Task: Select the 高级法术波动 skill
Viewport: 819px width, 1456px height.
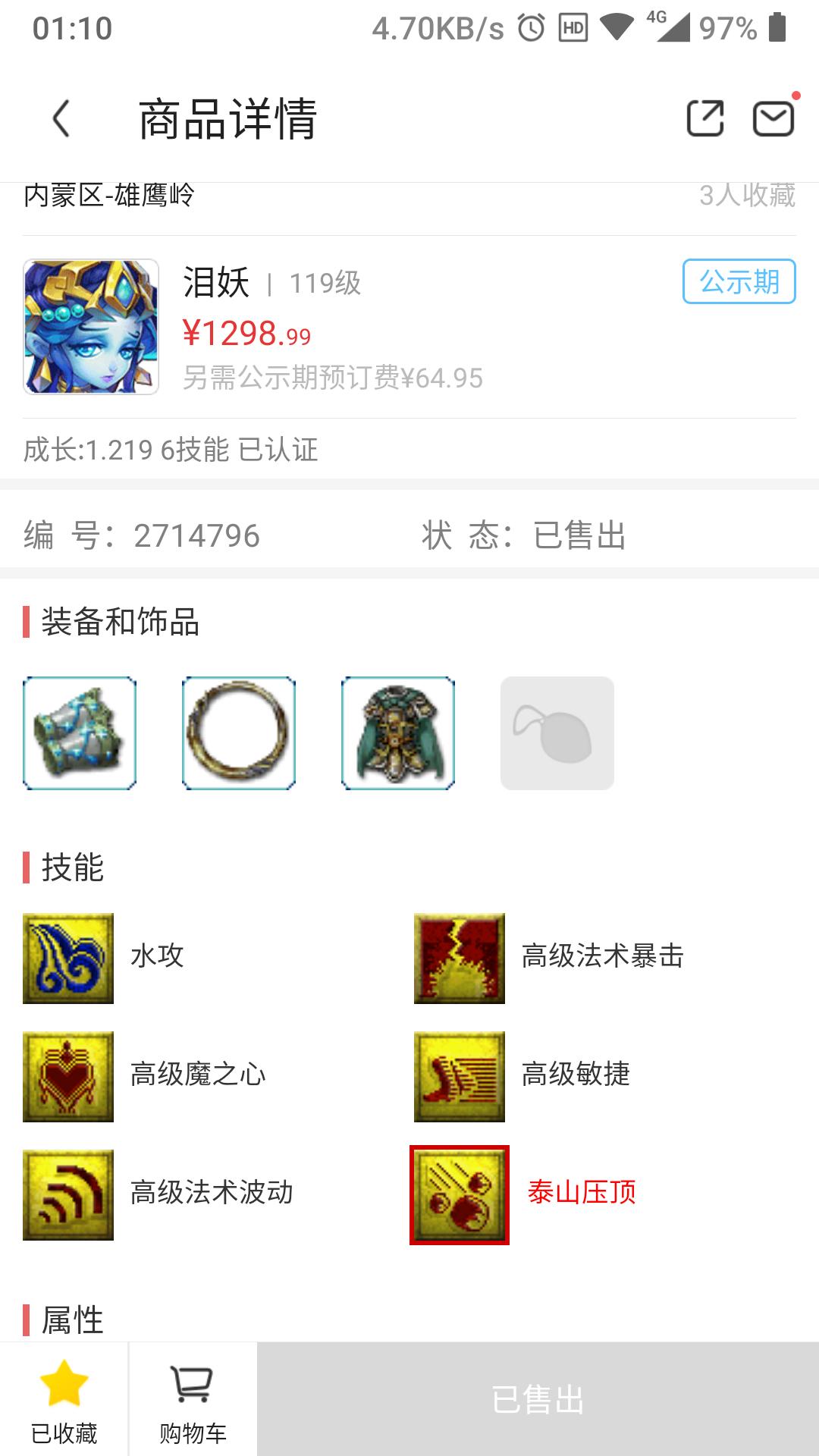Action: (68, 1195)
